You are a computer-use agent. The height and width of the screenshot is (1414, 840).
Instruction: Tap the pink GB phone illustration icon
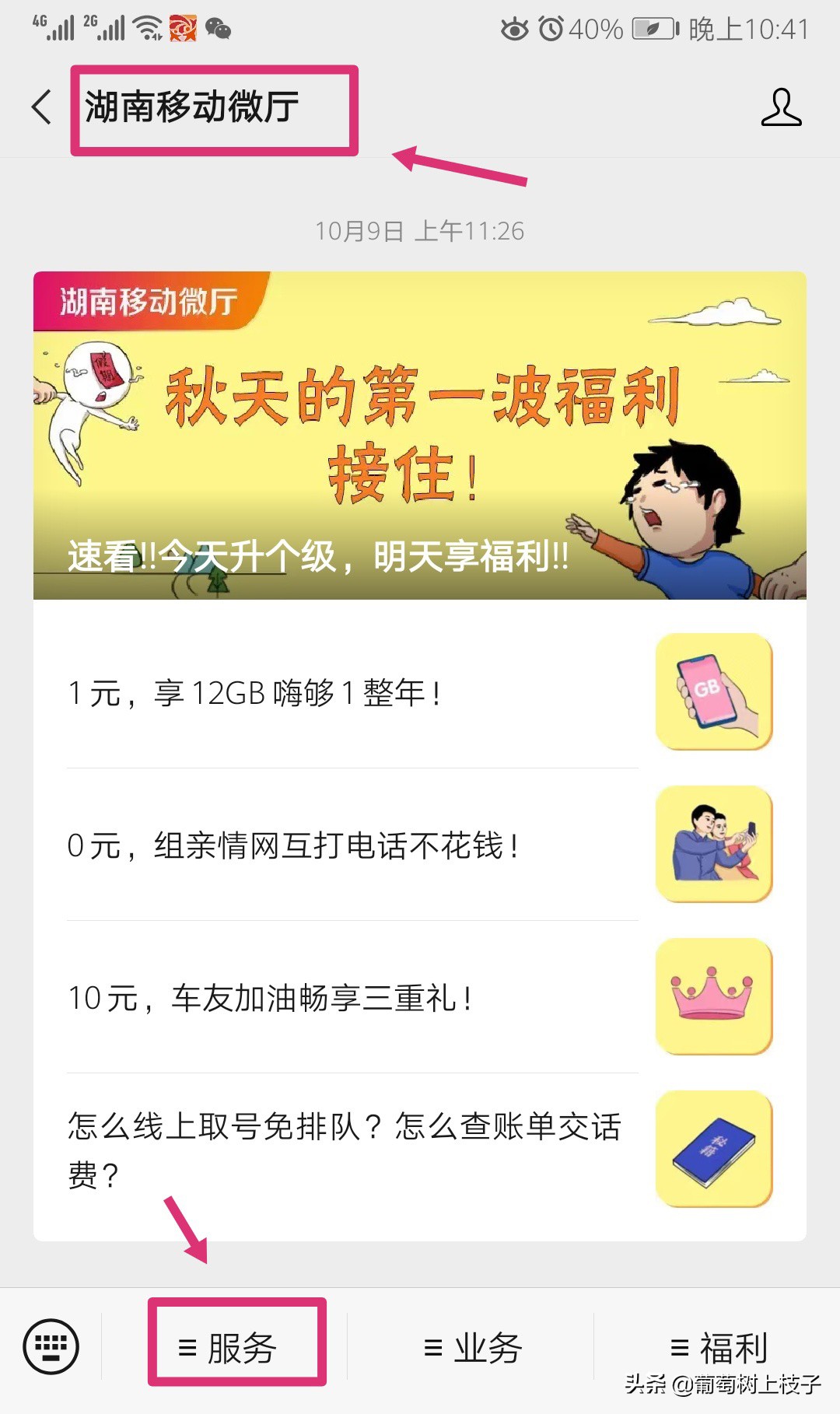tap(713, 692)
